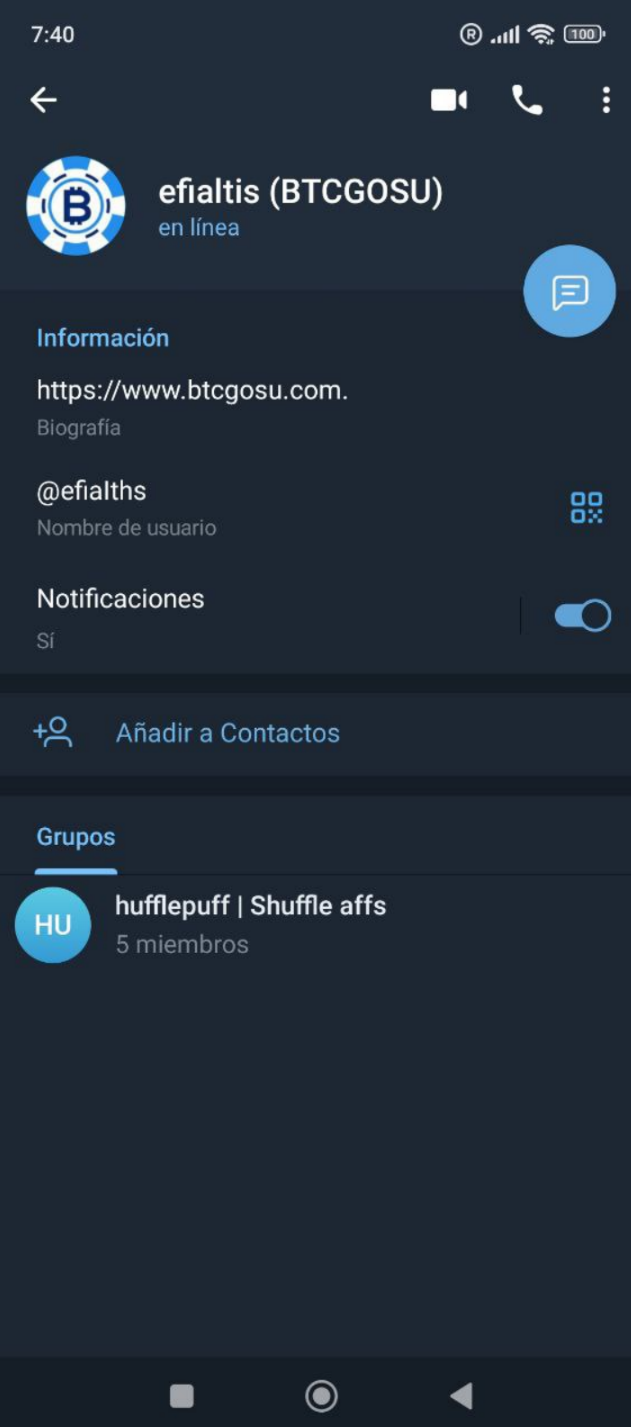Open the three-dot overflow menu
This screenshot has width=631, height=1427.
pos(606,100)
